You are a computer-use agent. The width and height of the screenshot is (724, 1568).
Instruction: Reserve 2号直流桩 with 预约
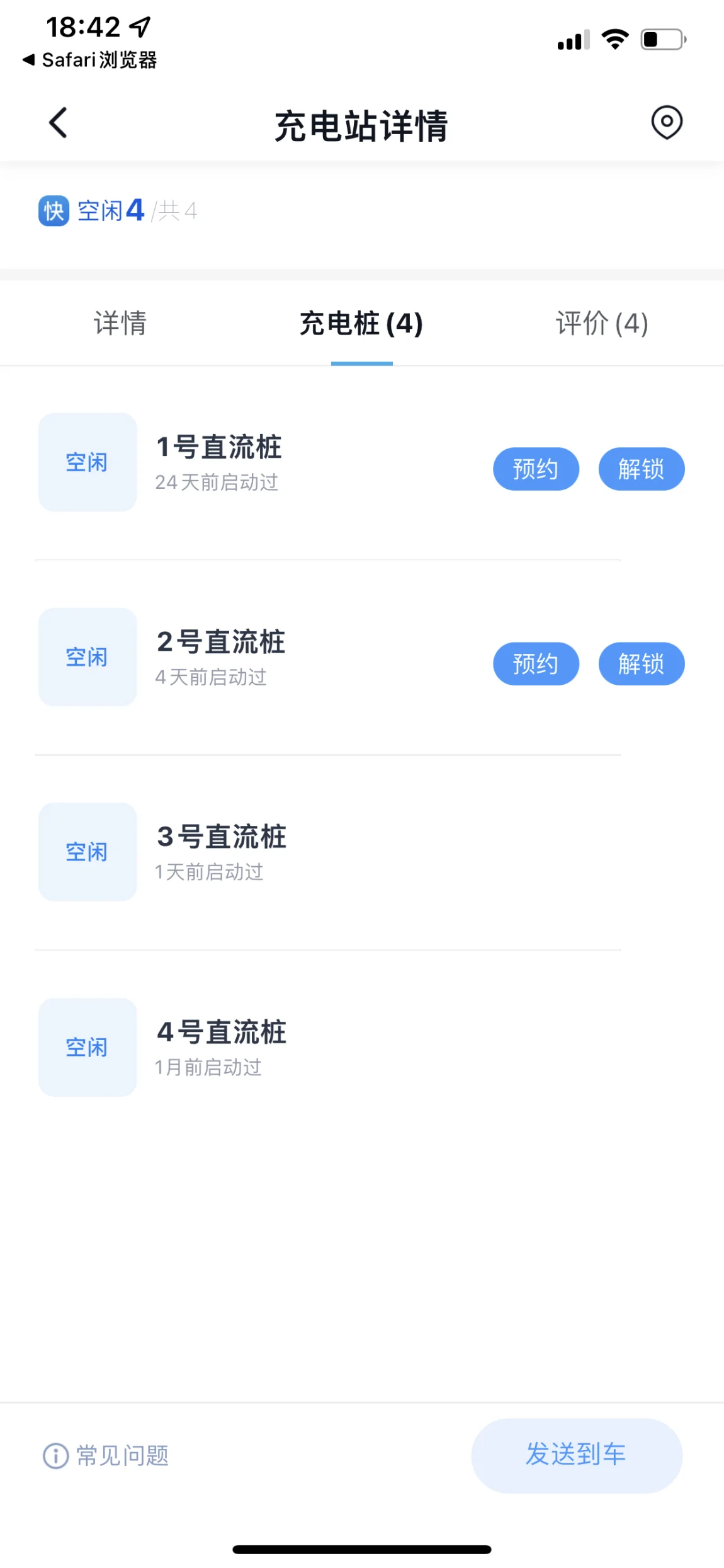tap(536, 663)
